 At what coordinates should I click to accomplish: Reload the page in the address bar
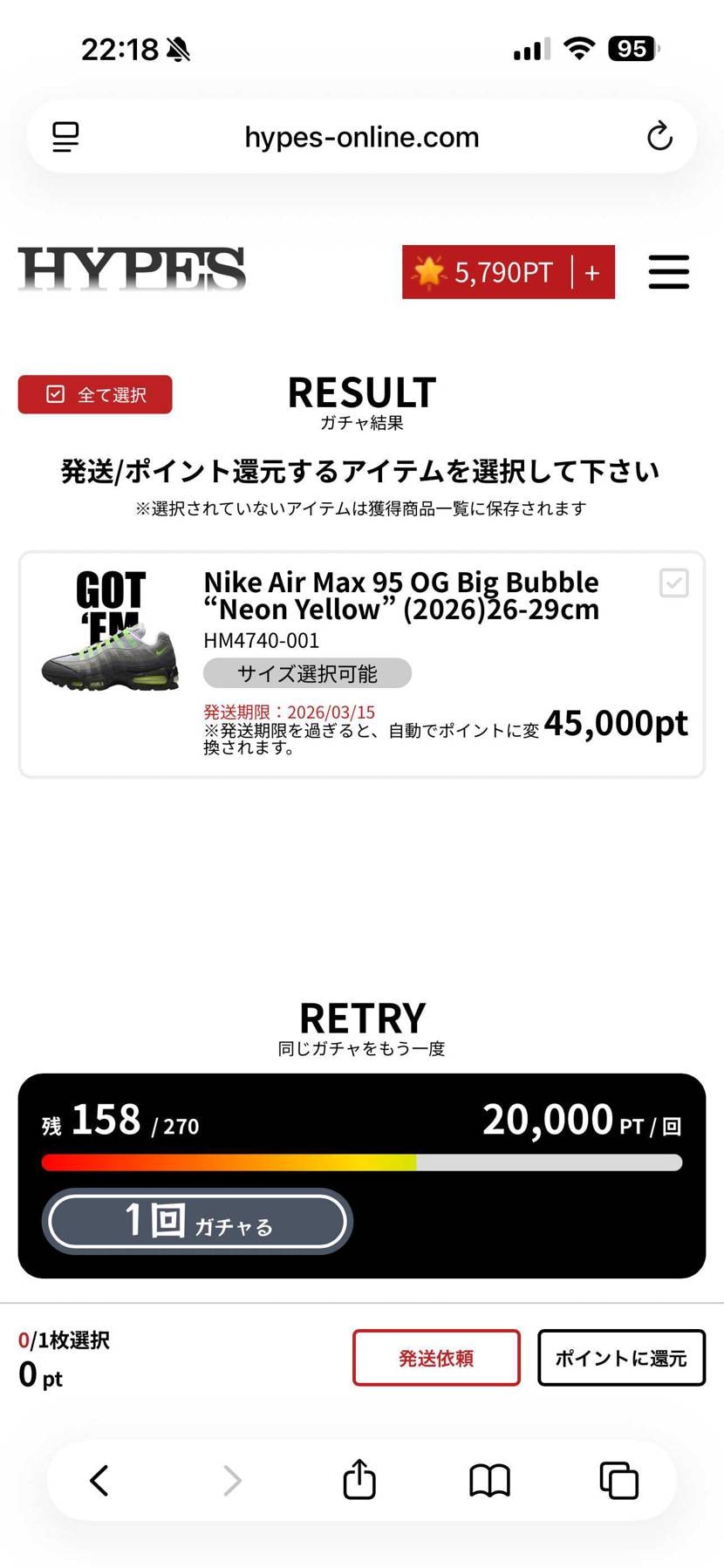(x=659, y=137)
